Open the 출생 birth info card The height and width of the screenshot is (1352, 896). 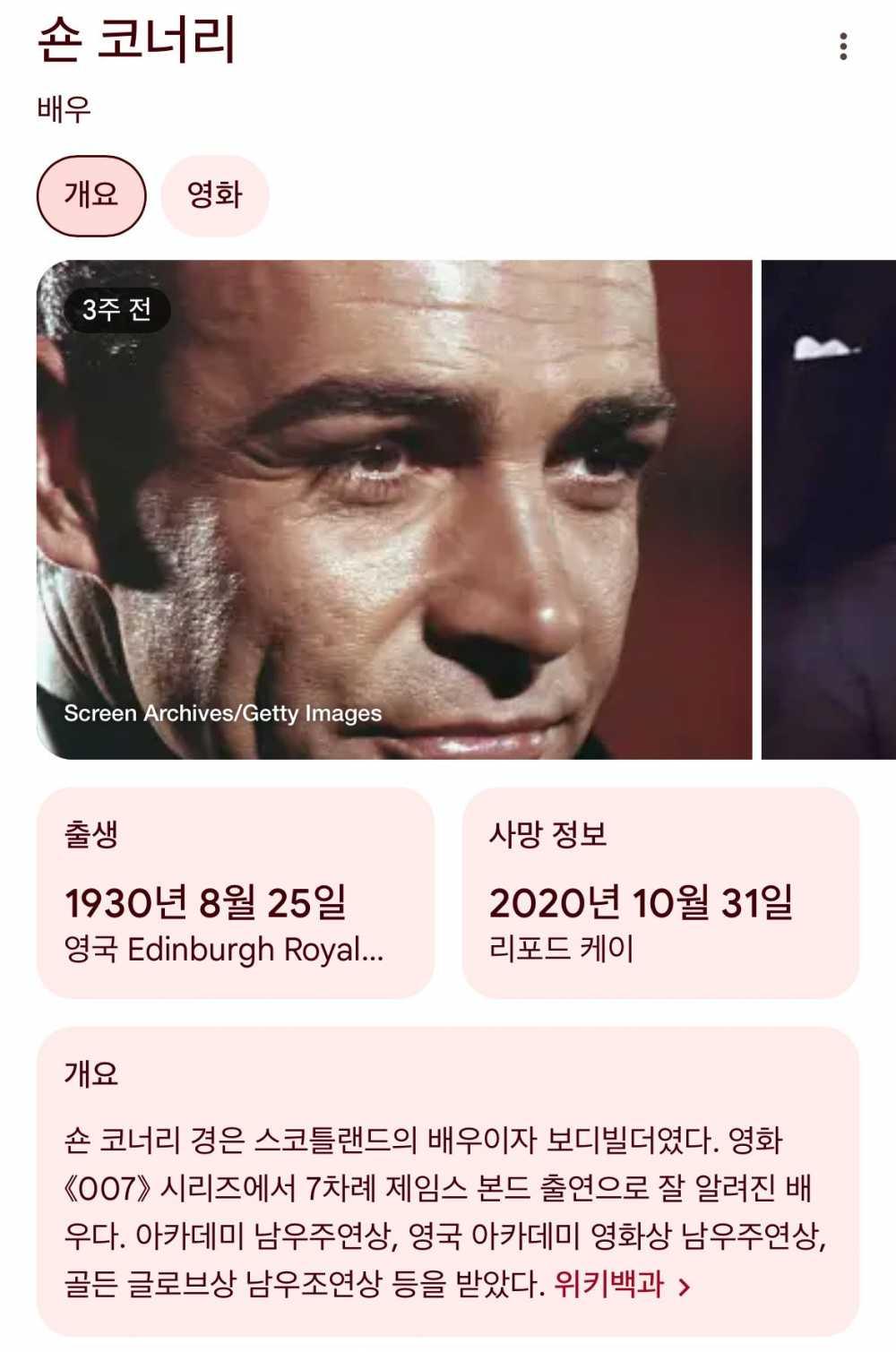click(235, 892)
